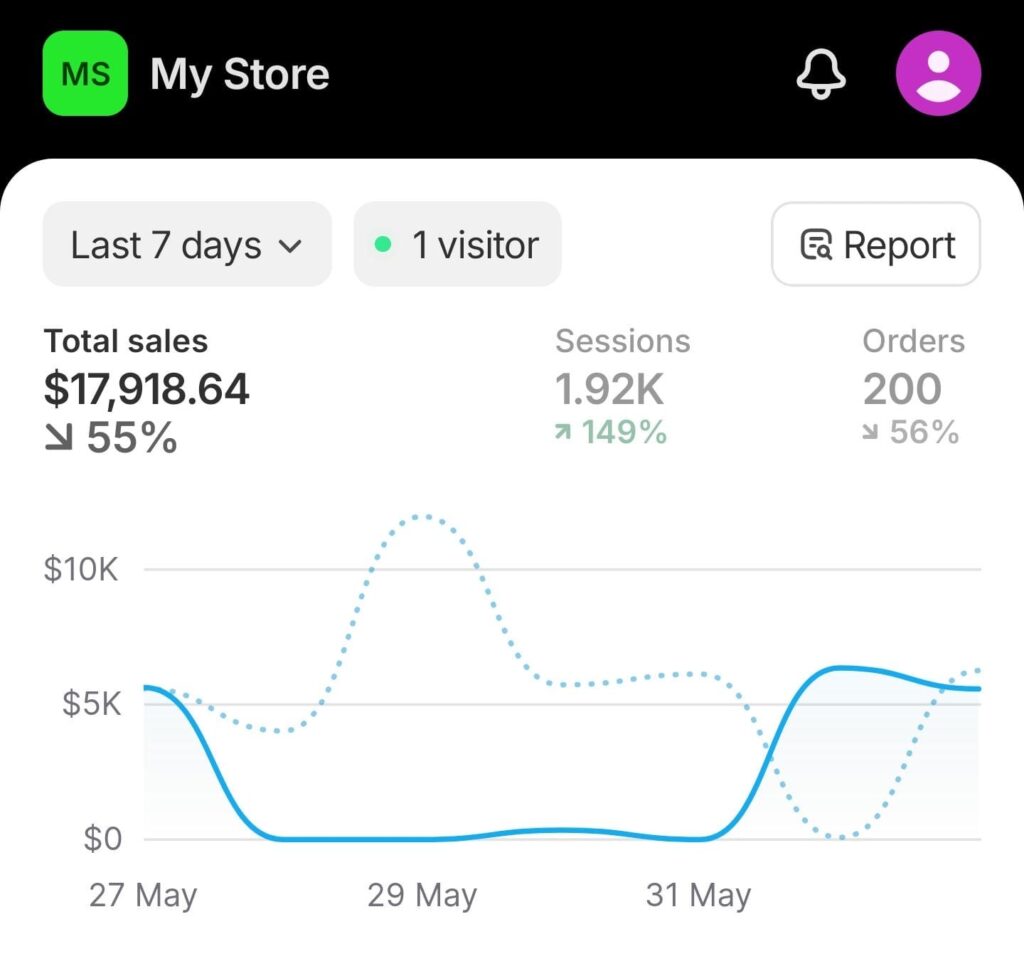
Task: Open the notifications bell
Action: pyautogui.click(x=820, y=73)
